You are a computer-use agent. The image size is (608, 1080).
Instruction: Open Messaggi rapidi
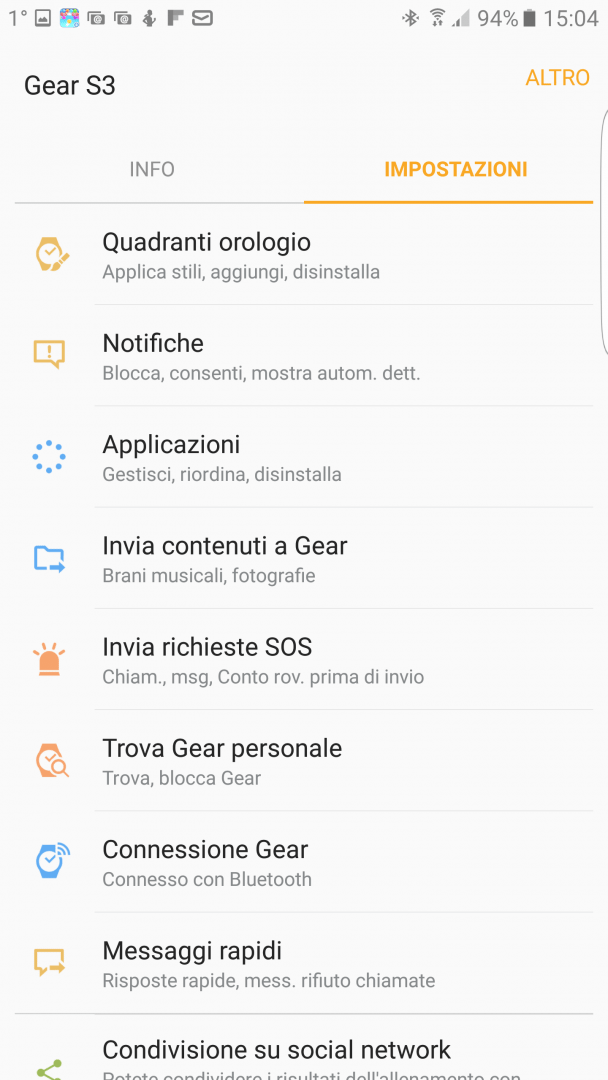click(x=300, y=963)
